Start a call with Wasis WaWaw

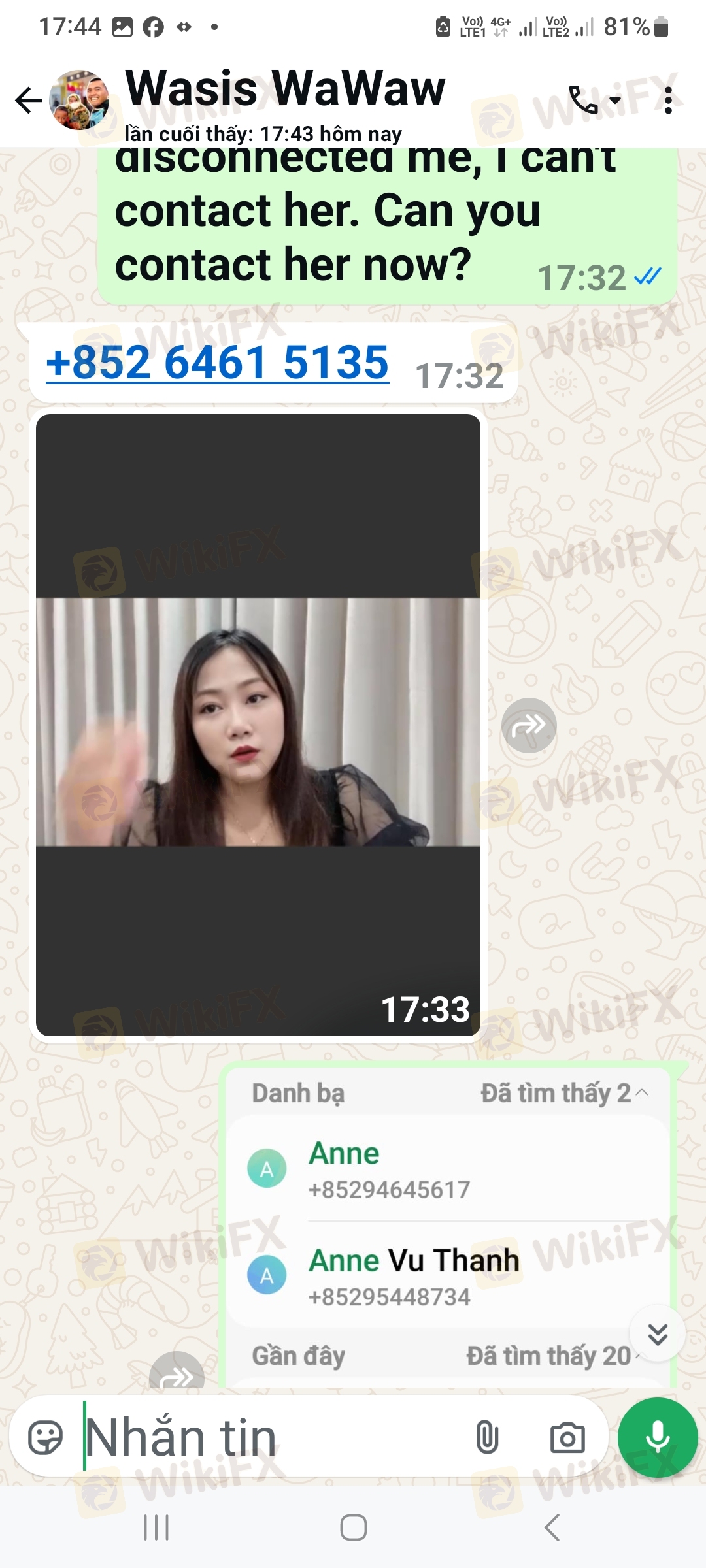[x=584, y=100]
